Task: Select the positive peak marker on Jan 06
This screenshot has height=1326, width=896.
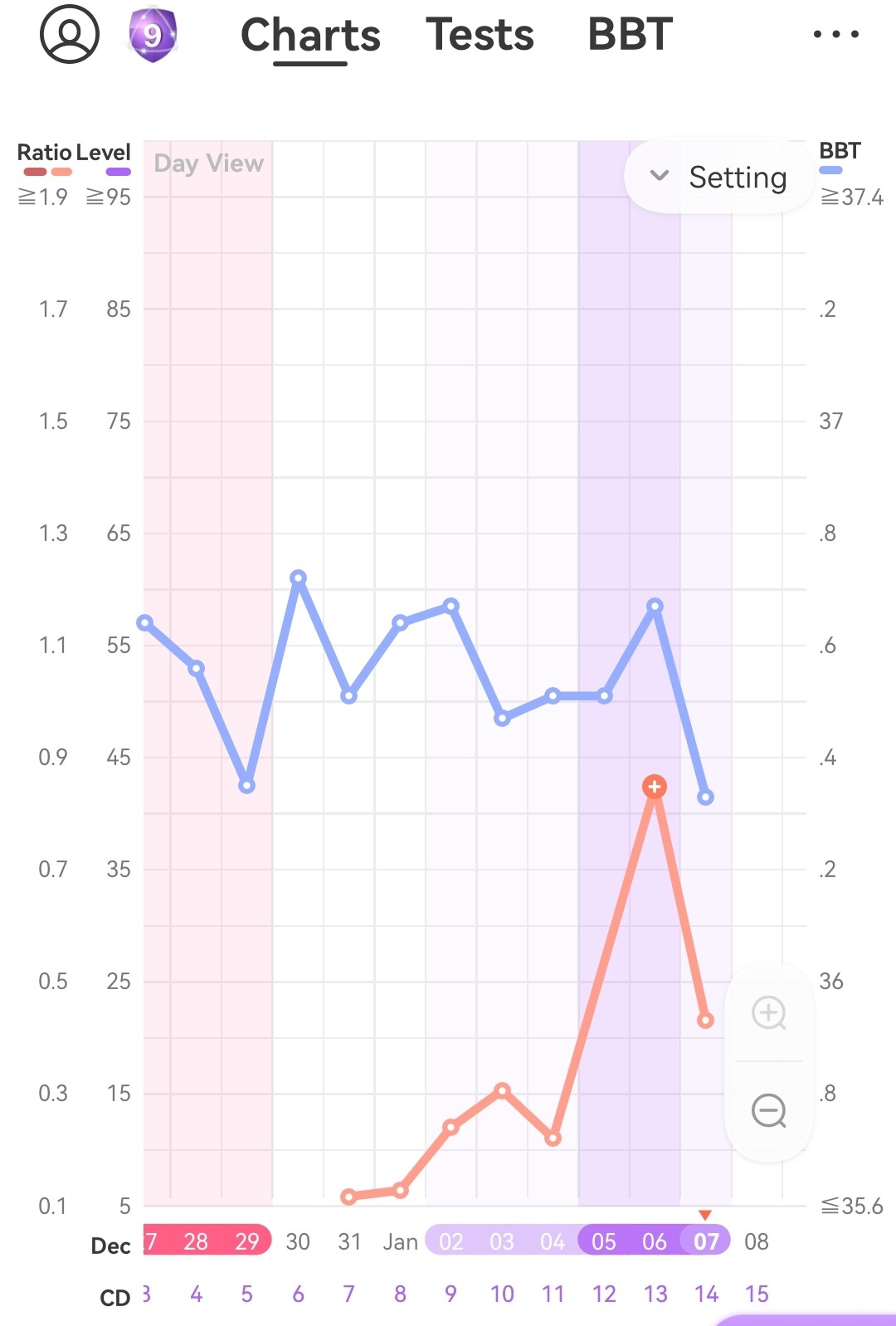Action: (655, 787)
